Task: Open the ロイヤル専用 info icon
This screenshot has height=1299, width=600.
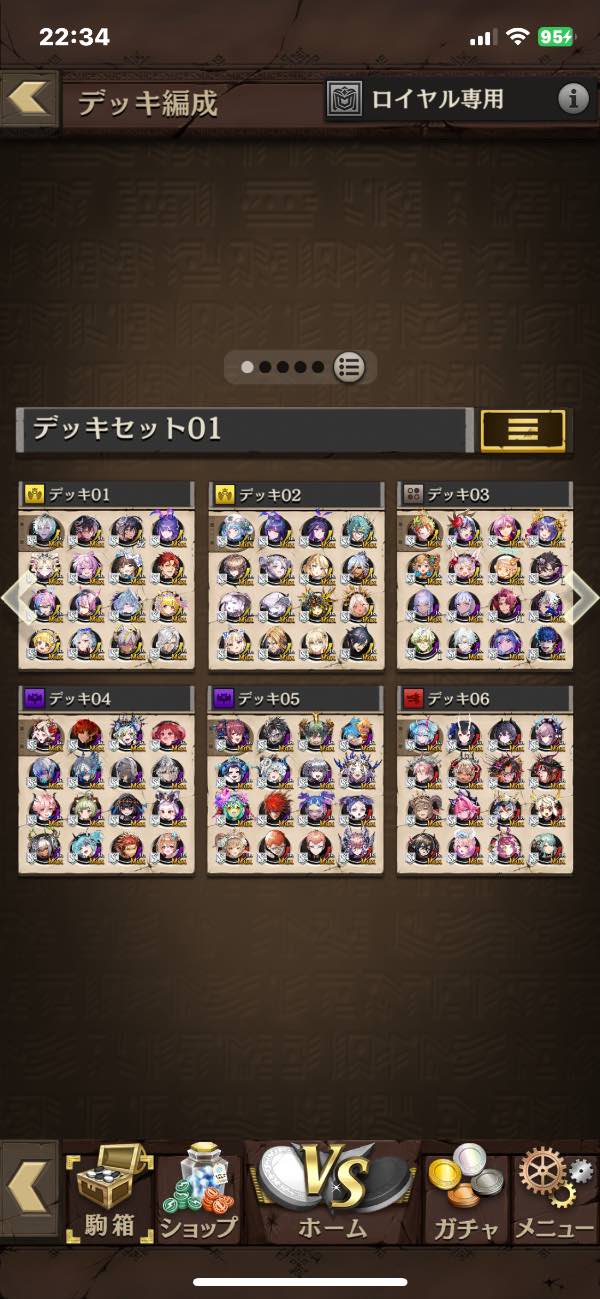Action: click(x=573, y=98)
